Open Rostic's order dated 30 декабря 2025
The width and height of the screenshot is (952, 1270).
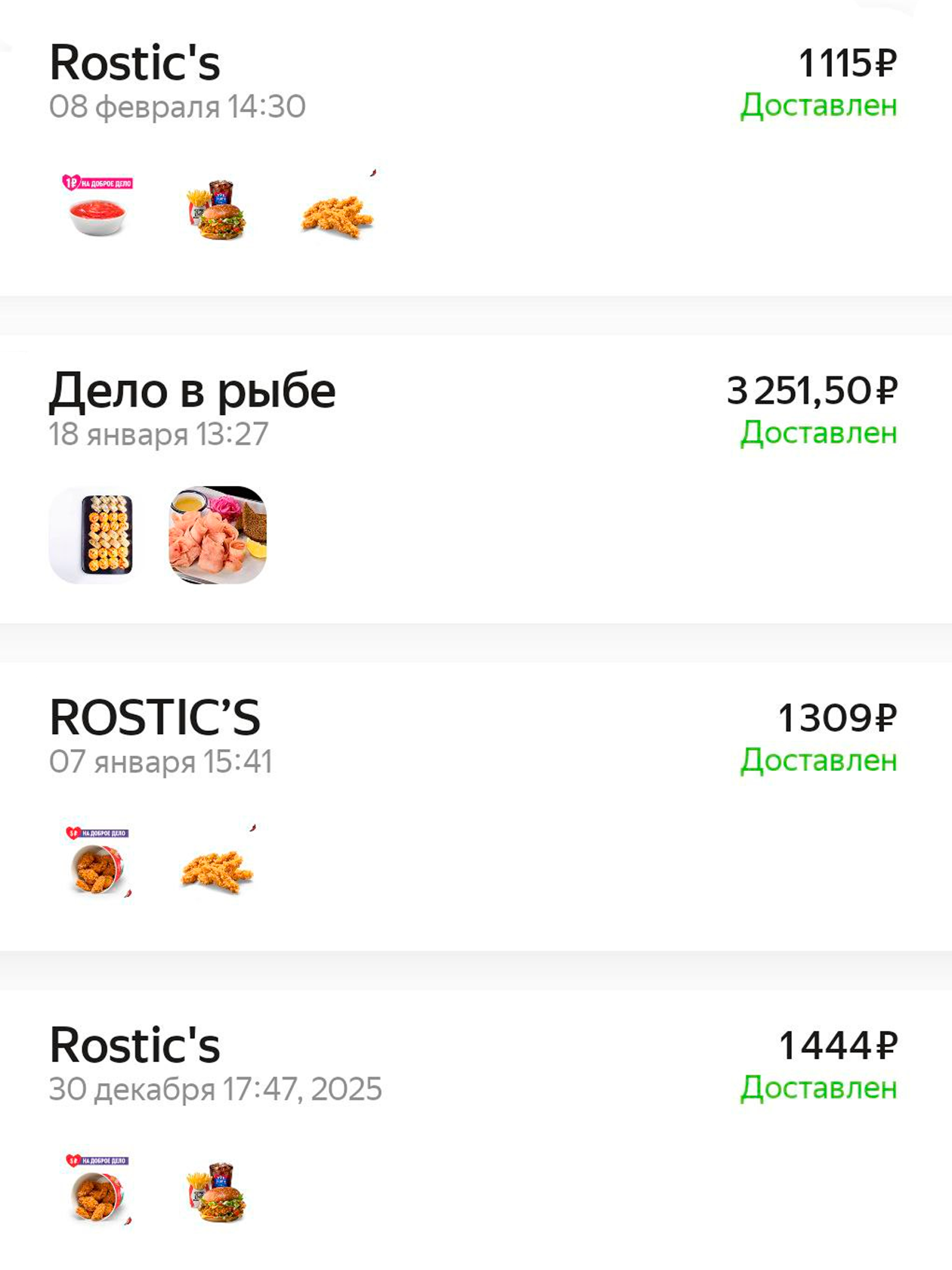point(135,1046)
